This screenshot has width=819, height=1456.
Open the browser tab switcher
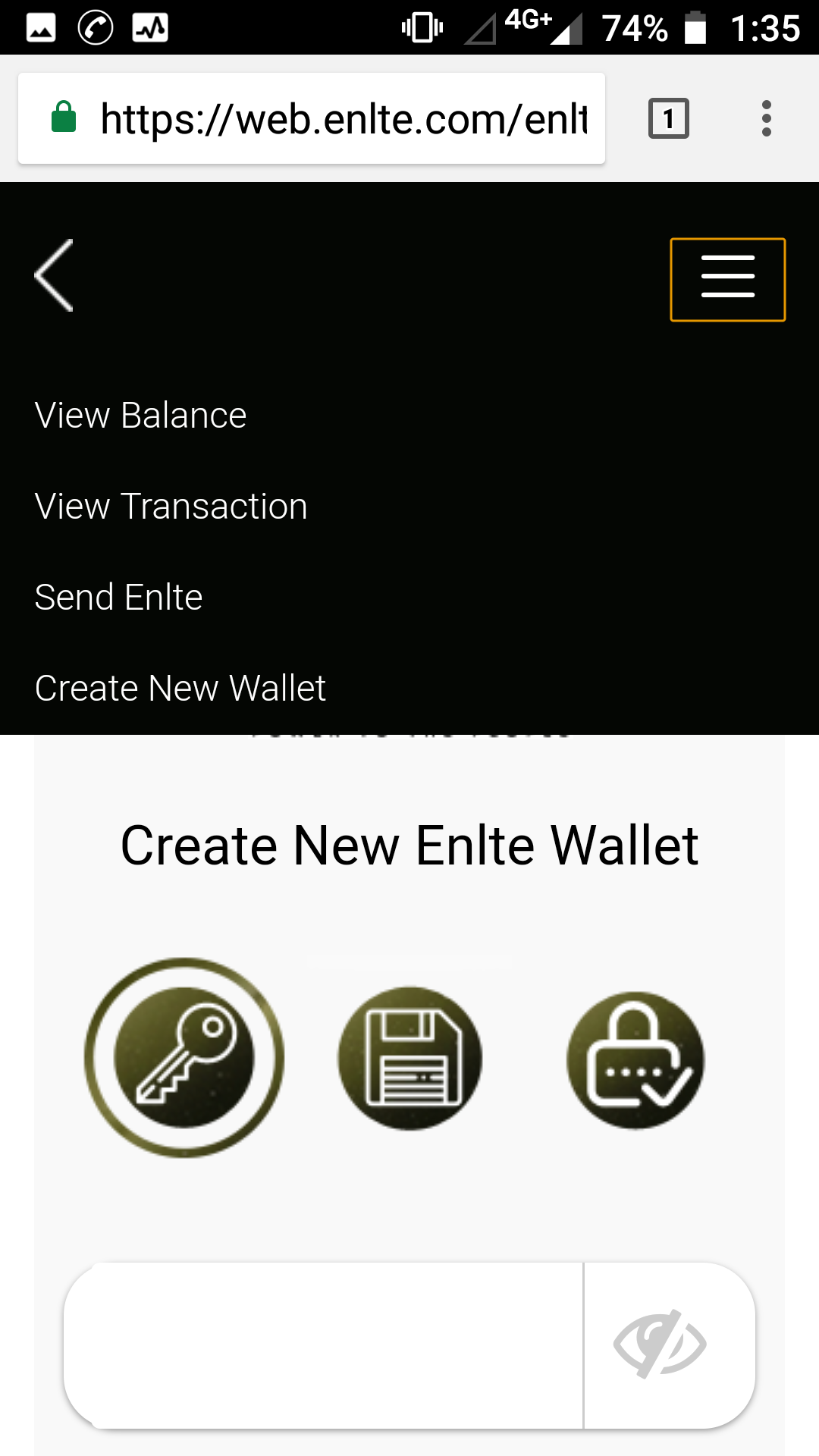click(668, 119)
